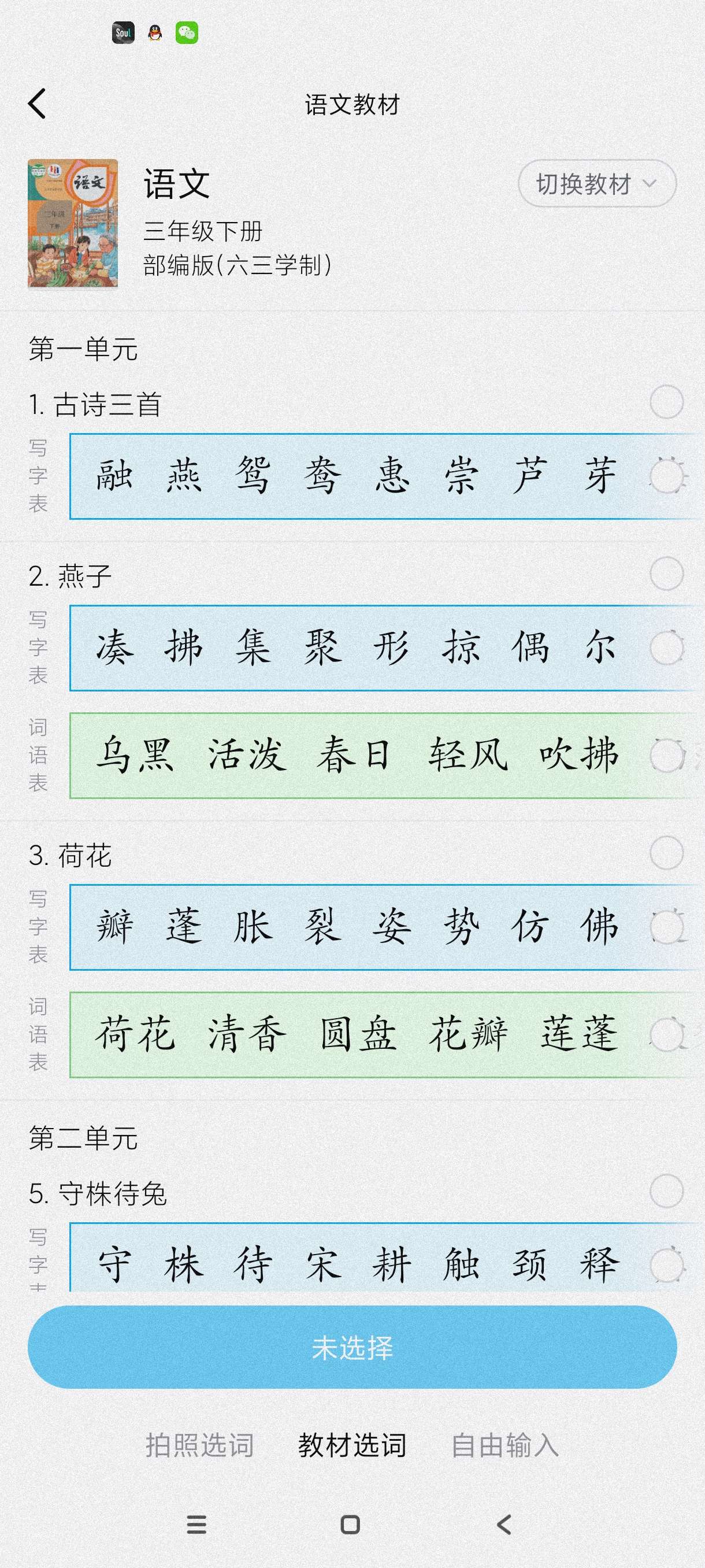Viewport: 705px width, 1568px height.
Task: Open the 切换教材 dropdown
Action: (596, 183)
